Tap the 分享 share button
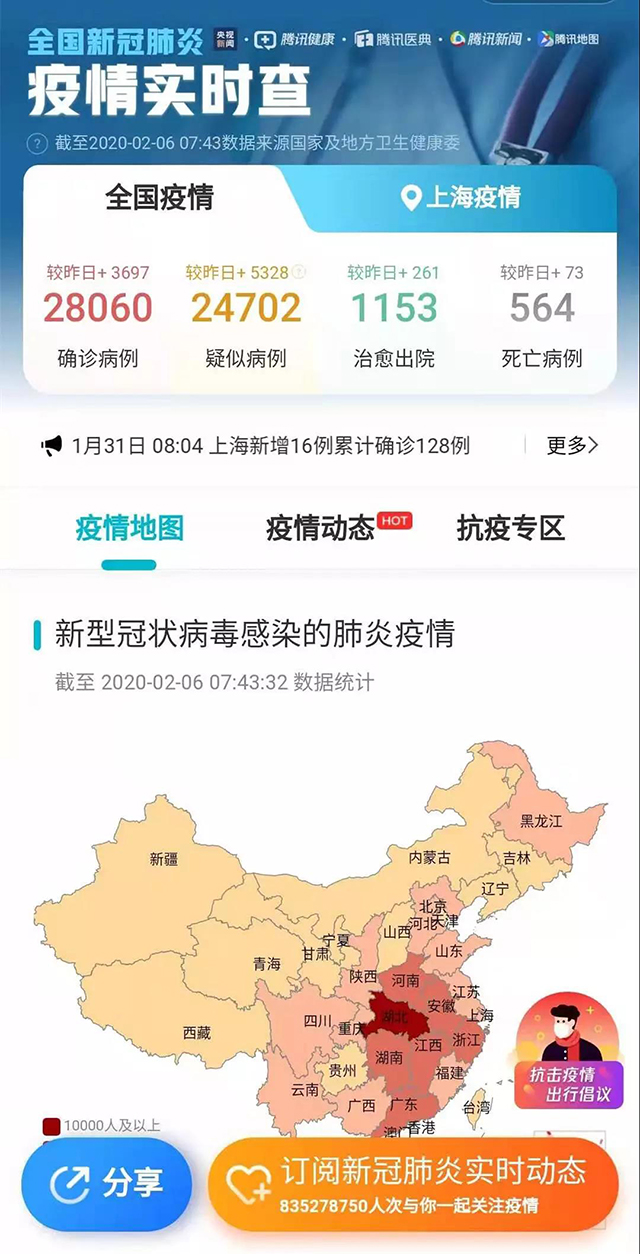This screenshot has height=1254, width=640. pos(107,1184)
